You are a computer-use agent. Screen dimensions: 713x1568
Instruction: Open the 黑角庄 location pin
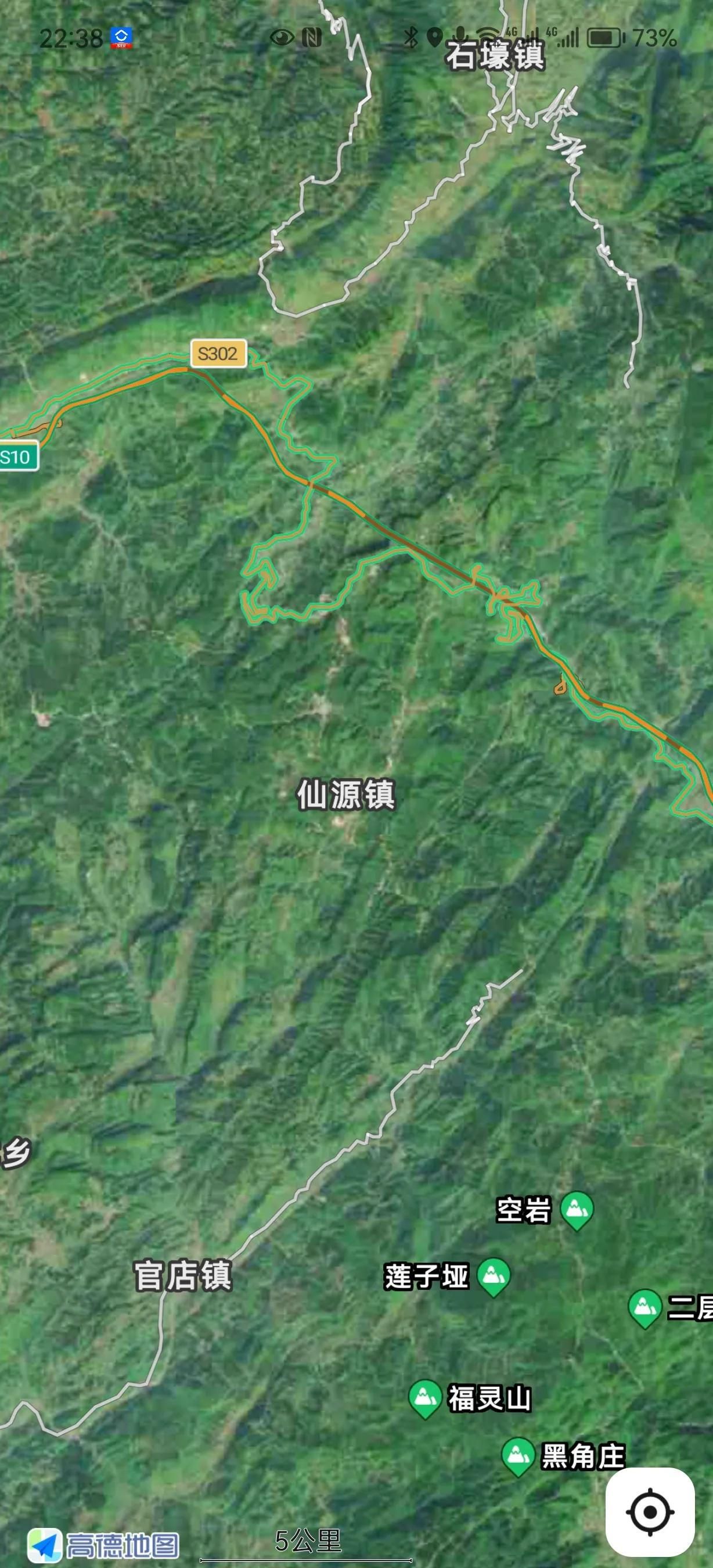pos(518,1455)
